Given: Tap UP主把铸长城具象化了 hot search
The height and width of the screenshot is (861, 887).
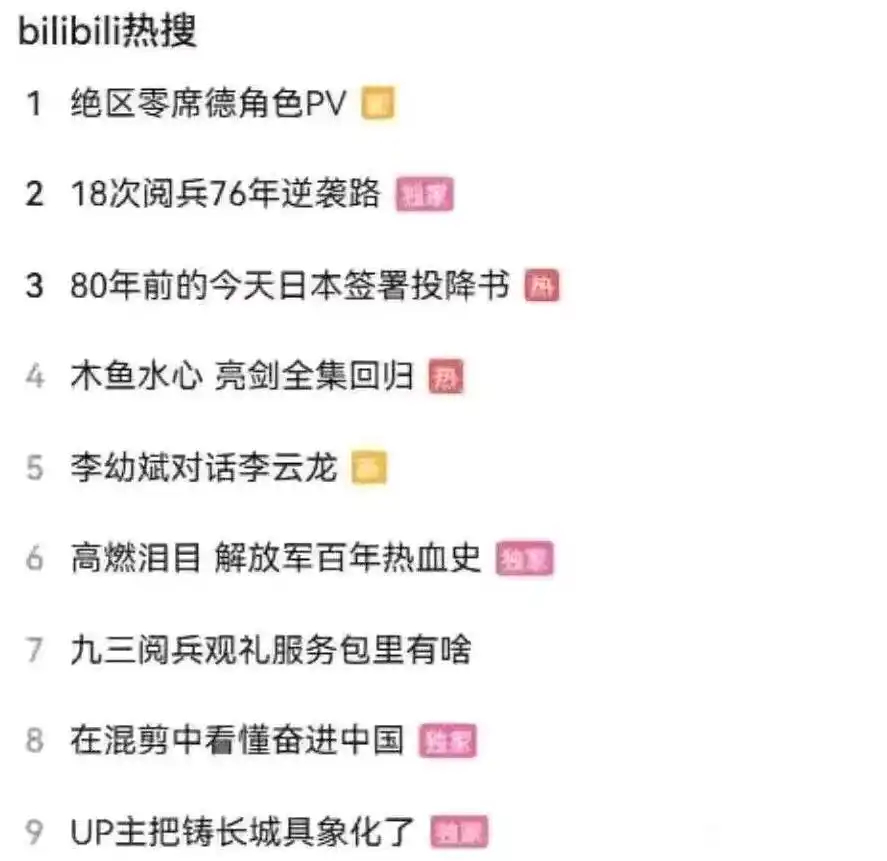Looking at the screenshot, I should pyautogui.click(x=243, y=831).
